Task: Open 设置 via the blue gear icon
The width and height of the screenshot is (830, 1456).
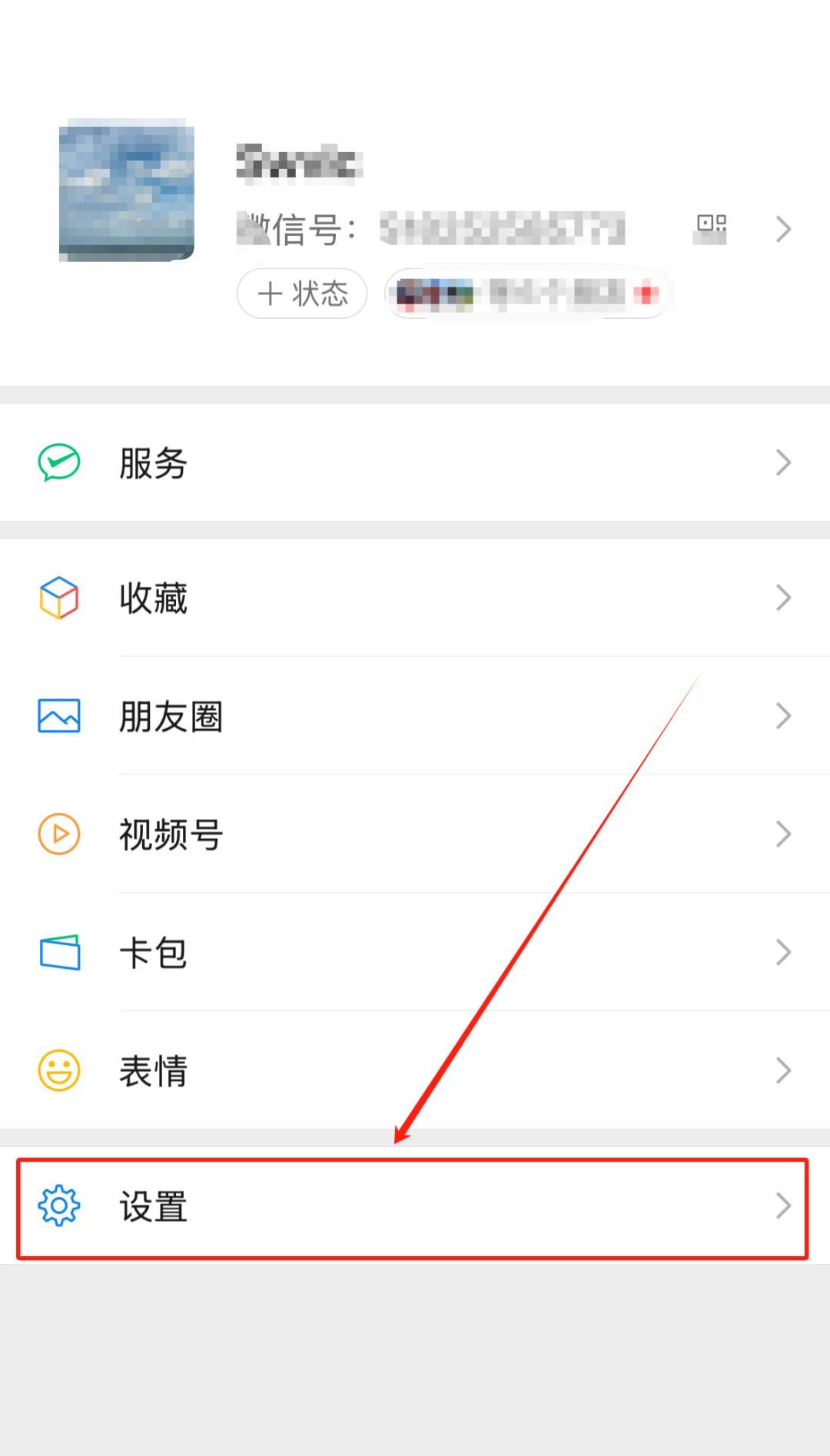Action: (61, 1207)
